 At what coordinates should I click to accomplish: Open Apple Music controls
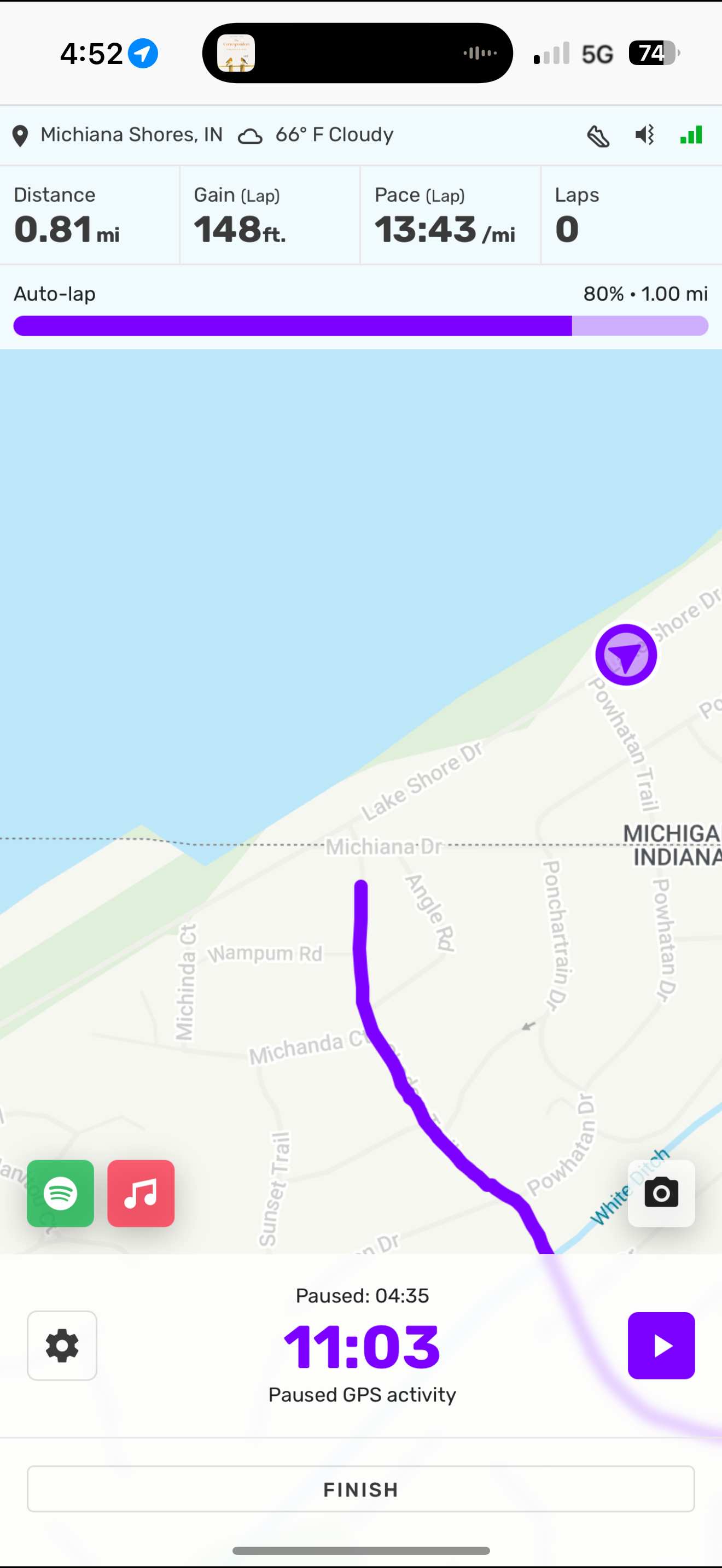click(141, 1193)
